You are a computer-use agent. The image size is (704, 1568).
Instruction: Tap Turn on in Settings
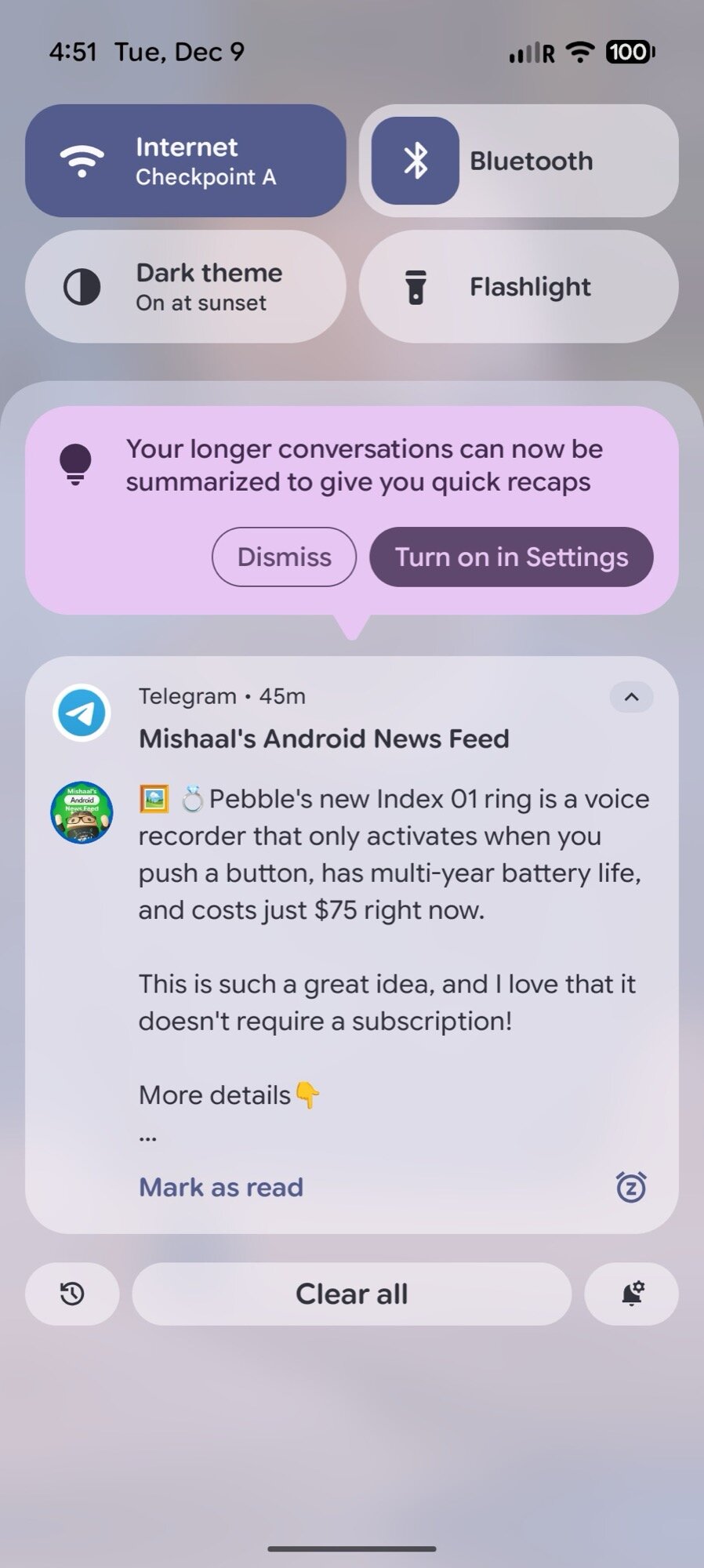[511, 557]
